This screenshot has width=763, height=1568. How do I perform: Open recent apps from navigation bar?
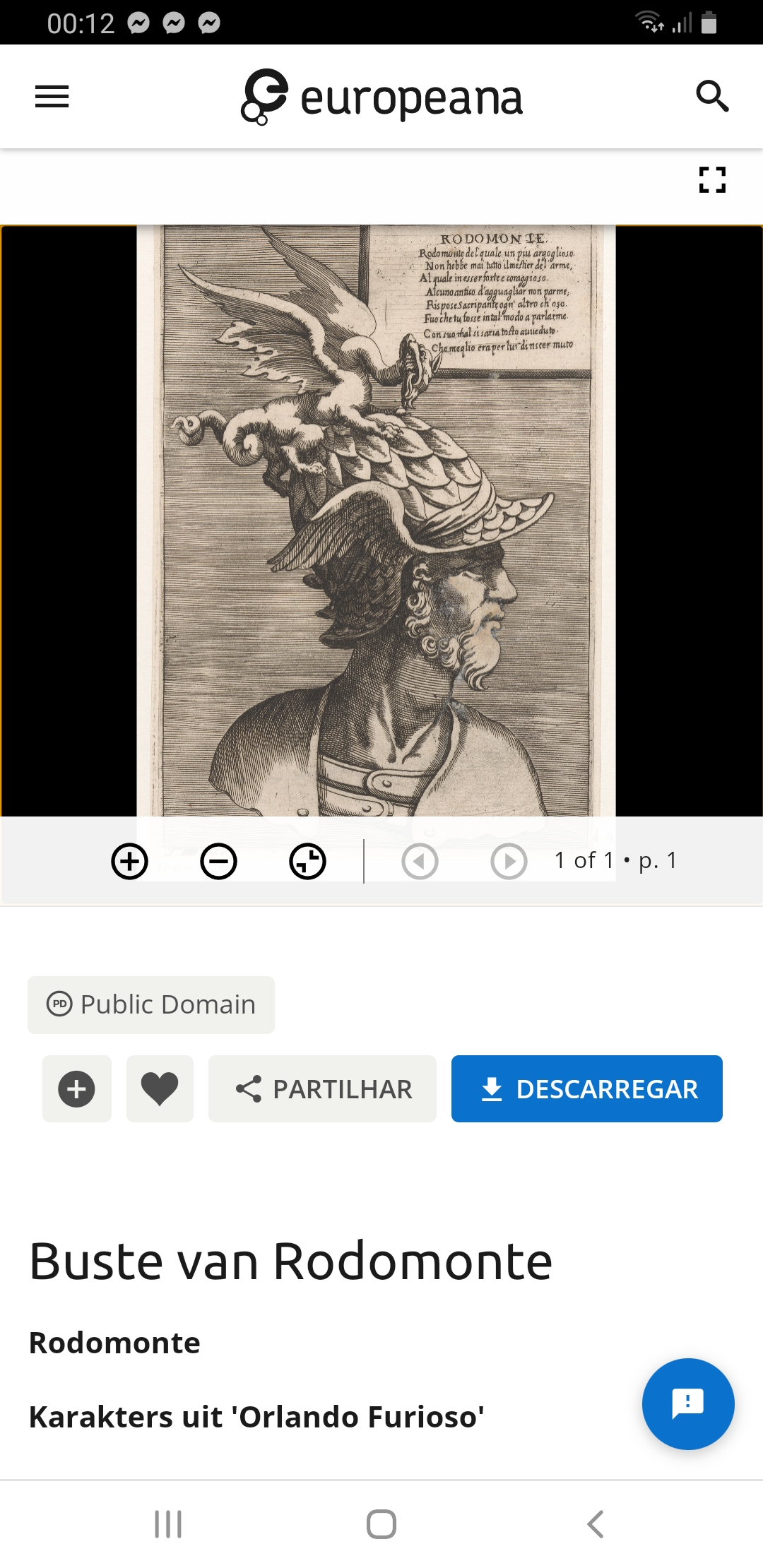168,1524
